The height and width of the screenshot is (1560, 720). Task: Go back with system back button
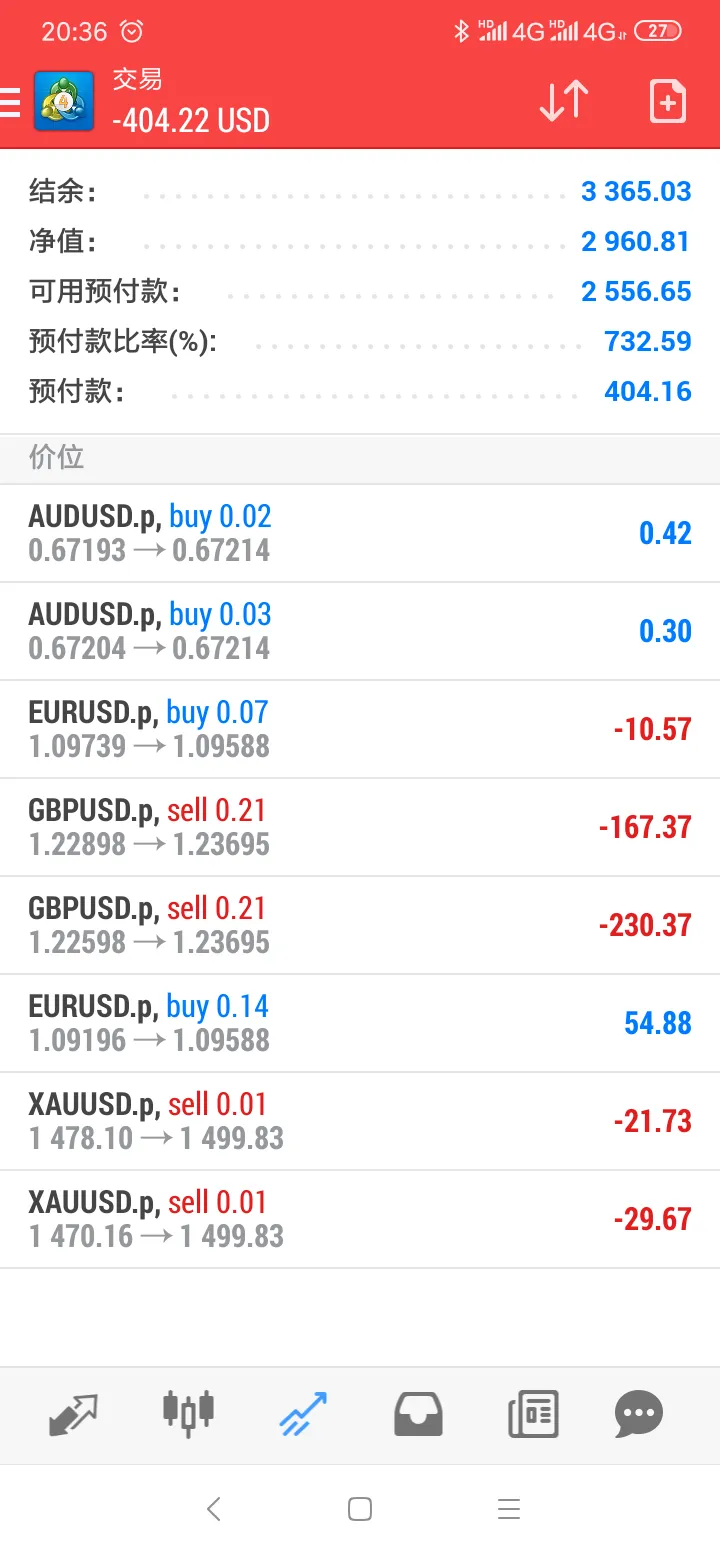[213, 1509]
